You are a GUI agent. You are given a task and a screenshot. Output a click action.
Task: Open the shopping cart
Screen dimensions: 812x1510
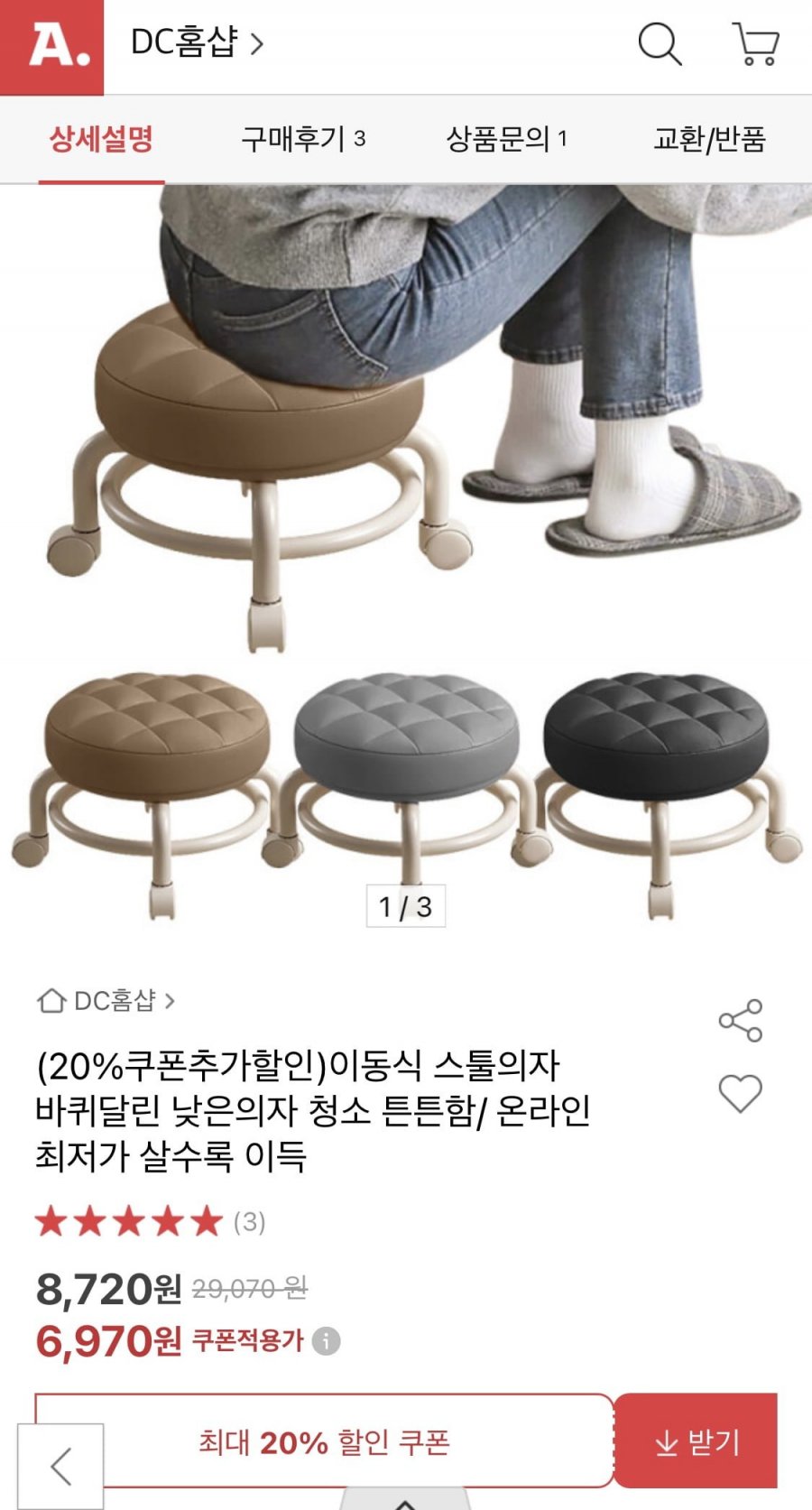point(755,44)
